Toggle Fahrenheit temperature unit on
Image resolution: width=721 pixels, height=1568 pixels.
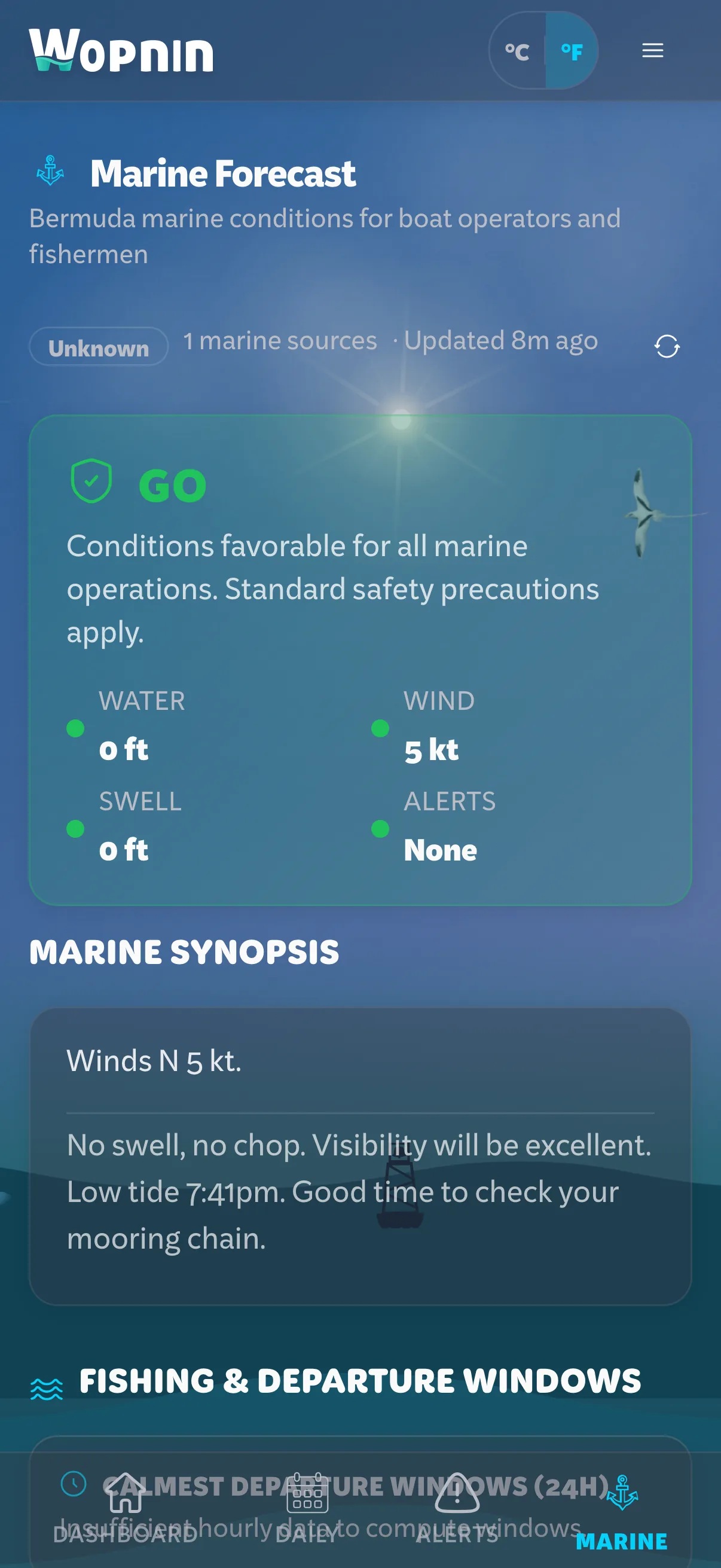572,52
